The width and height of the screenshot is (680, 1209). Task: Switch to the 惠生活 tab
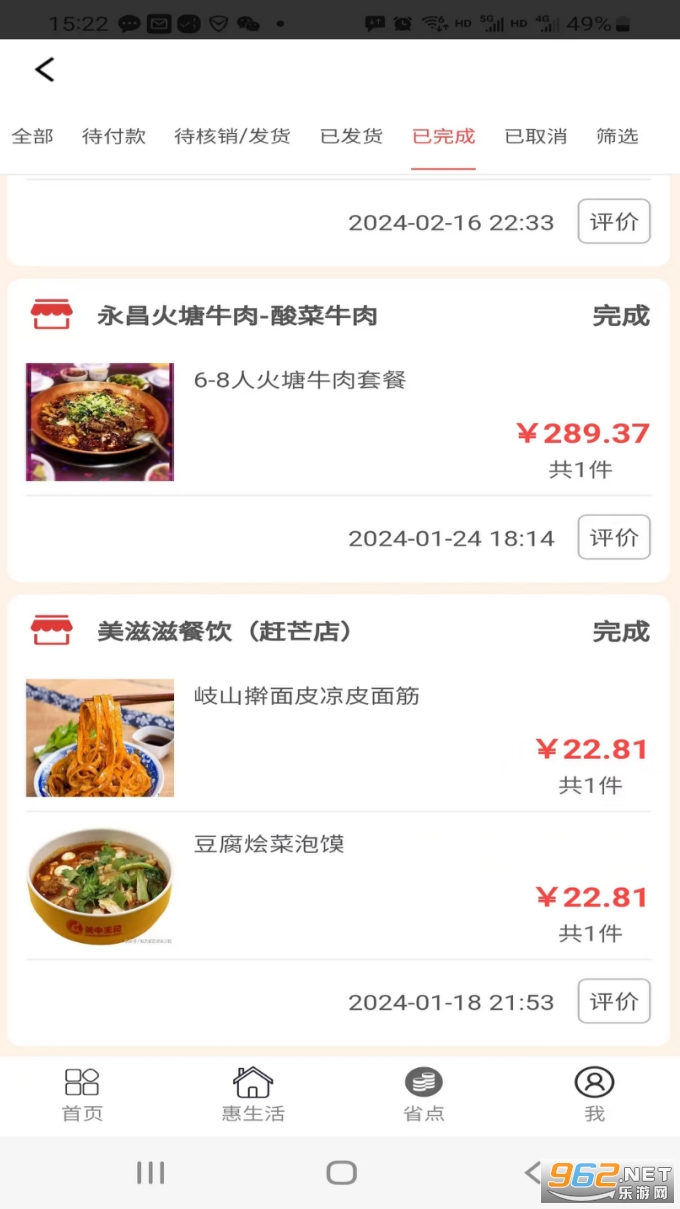click(x=253, y=1095)
